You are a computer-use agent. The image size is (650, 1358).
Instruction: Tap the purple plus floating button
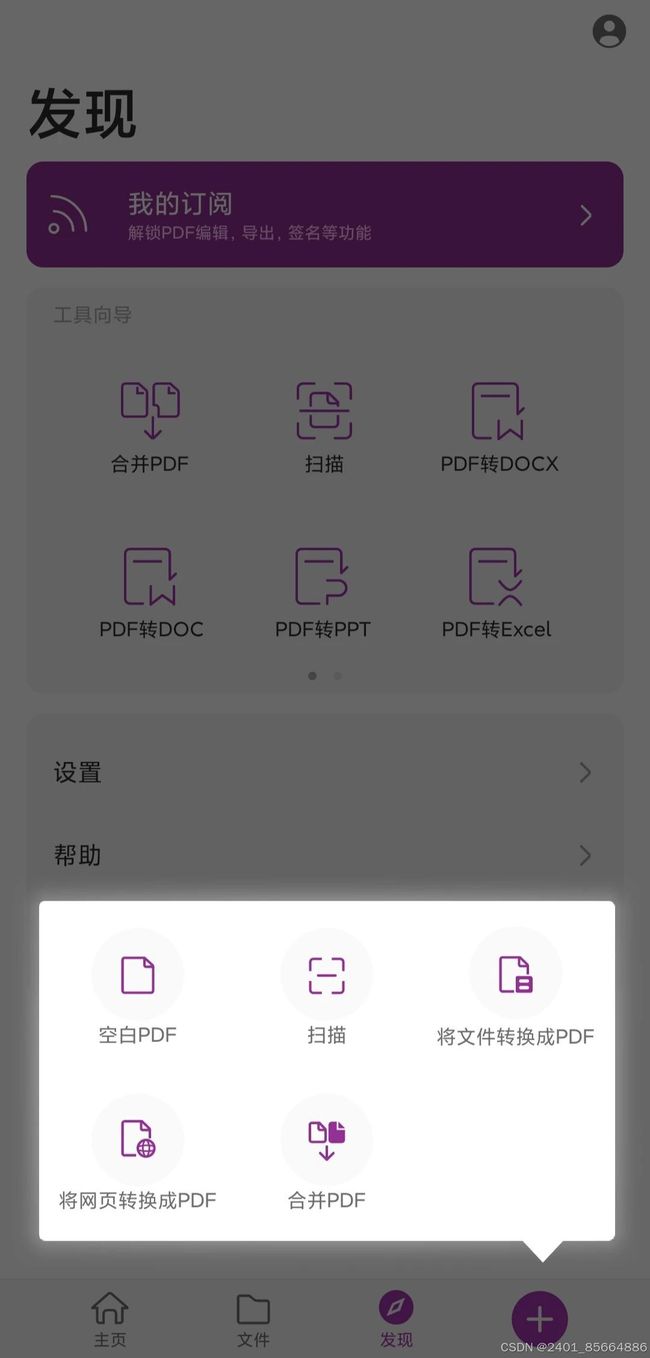pos(540,1319)
